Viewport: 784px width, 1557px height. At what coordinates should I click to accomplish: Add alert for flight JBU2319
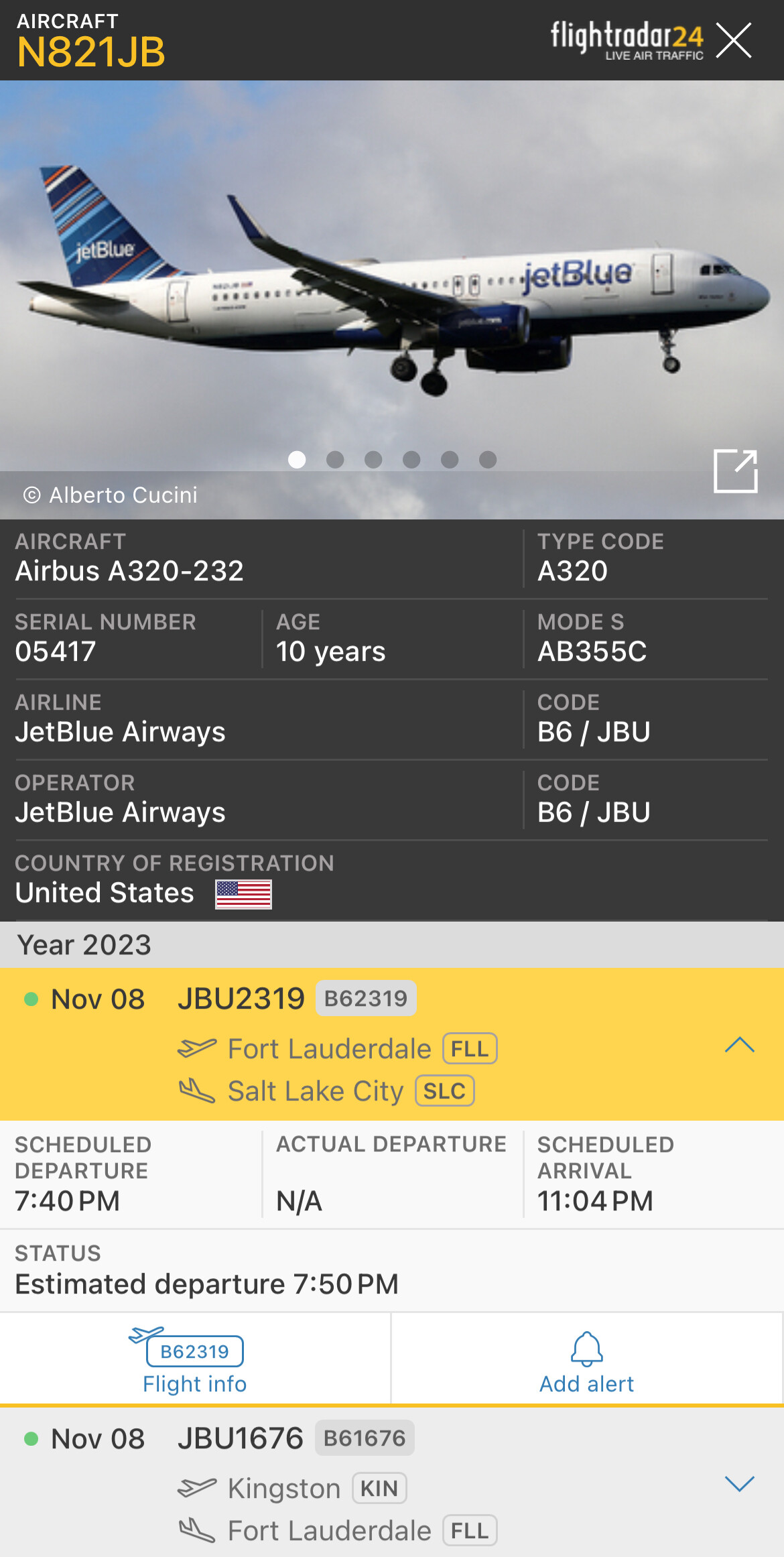pyautogui.click(x=586, y=1361)
